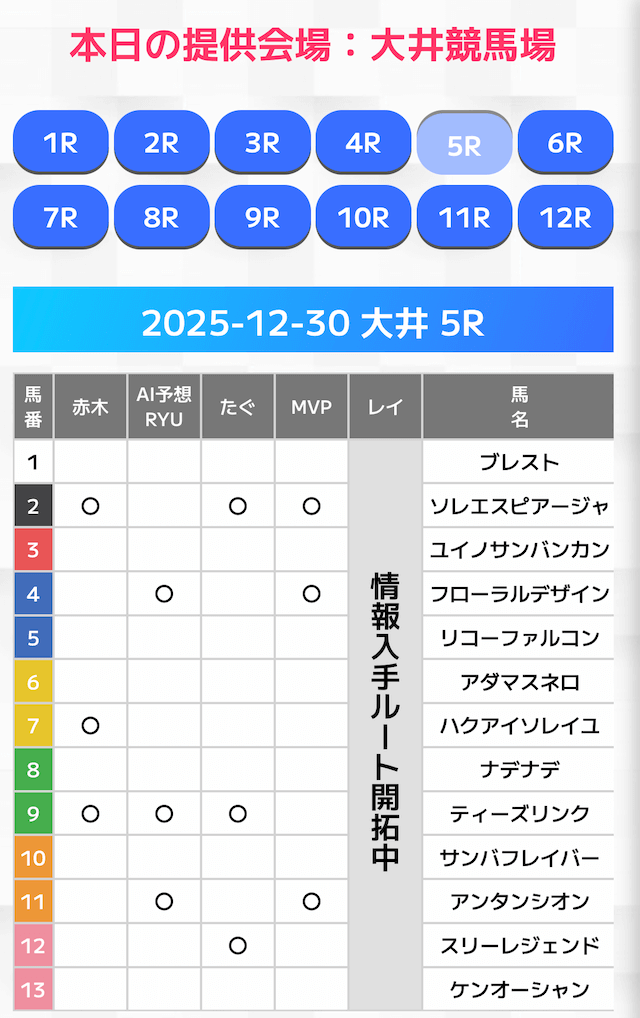Viewport: 640px width, 1018px height.
Task: Go to the 11R race
Action: [464, 217]
